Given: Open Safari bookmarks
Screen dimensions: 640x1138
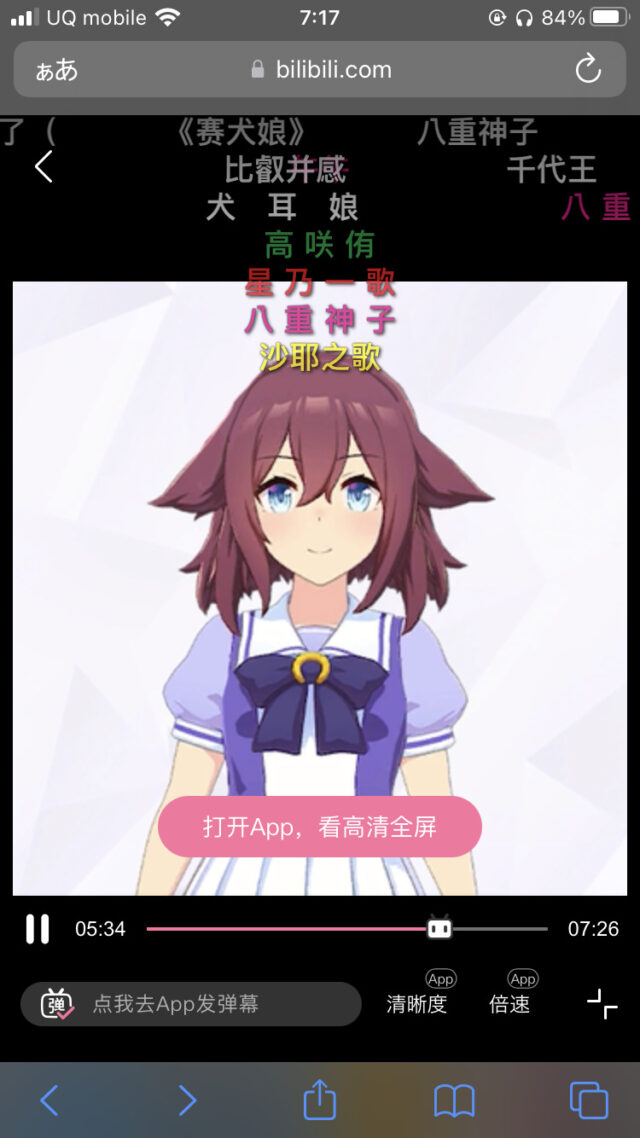Looking at the screenshot, I should tap(454, 1101).
